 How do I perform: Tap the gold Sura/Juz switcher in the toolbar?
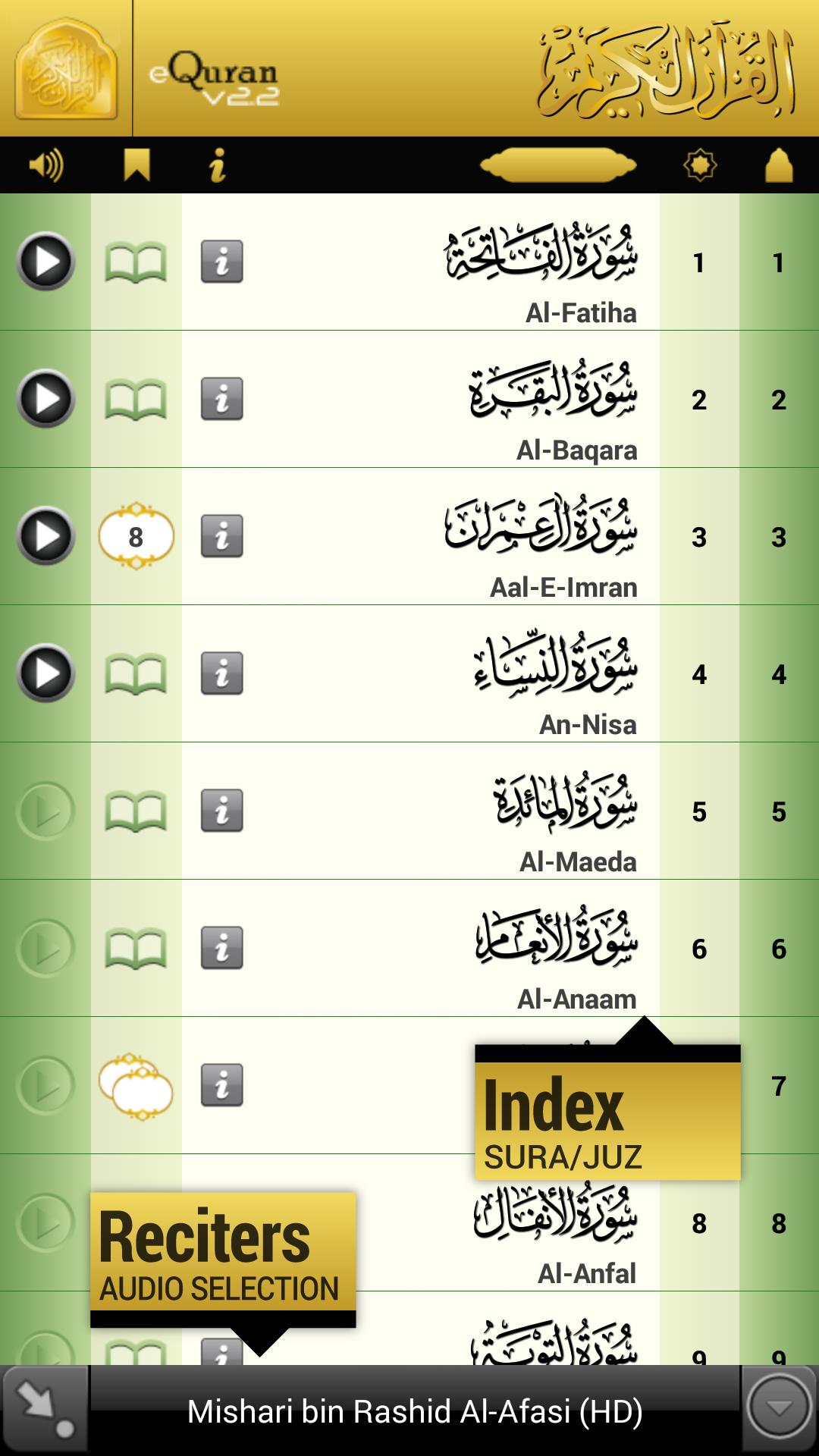point(559,165)
